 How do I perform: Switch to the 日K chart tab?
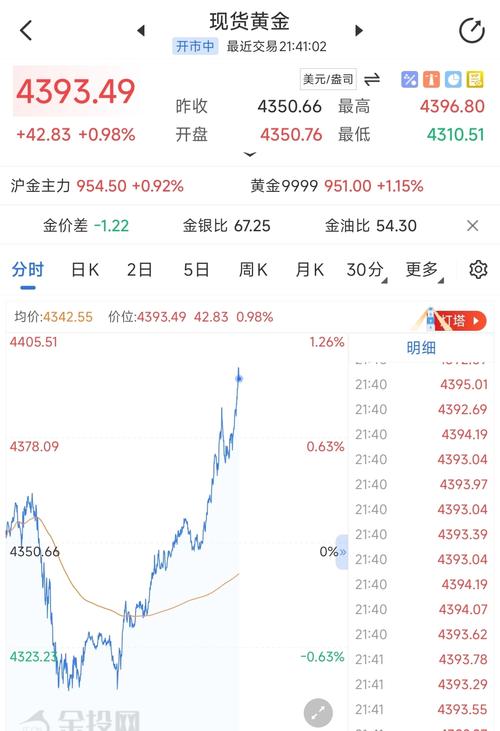tap(85, 269)
